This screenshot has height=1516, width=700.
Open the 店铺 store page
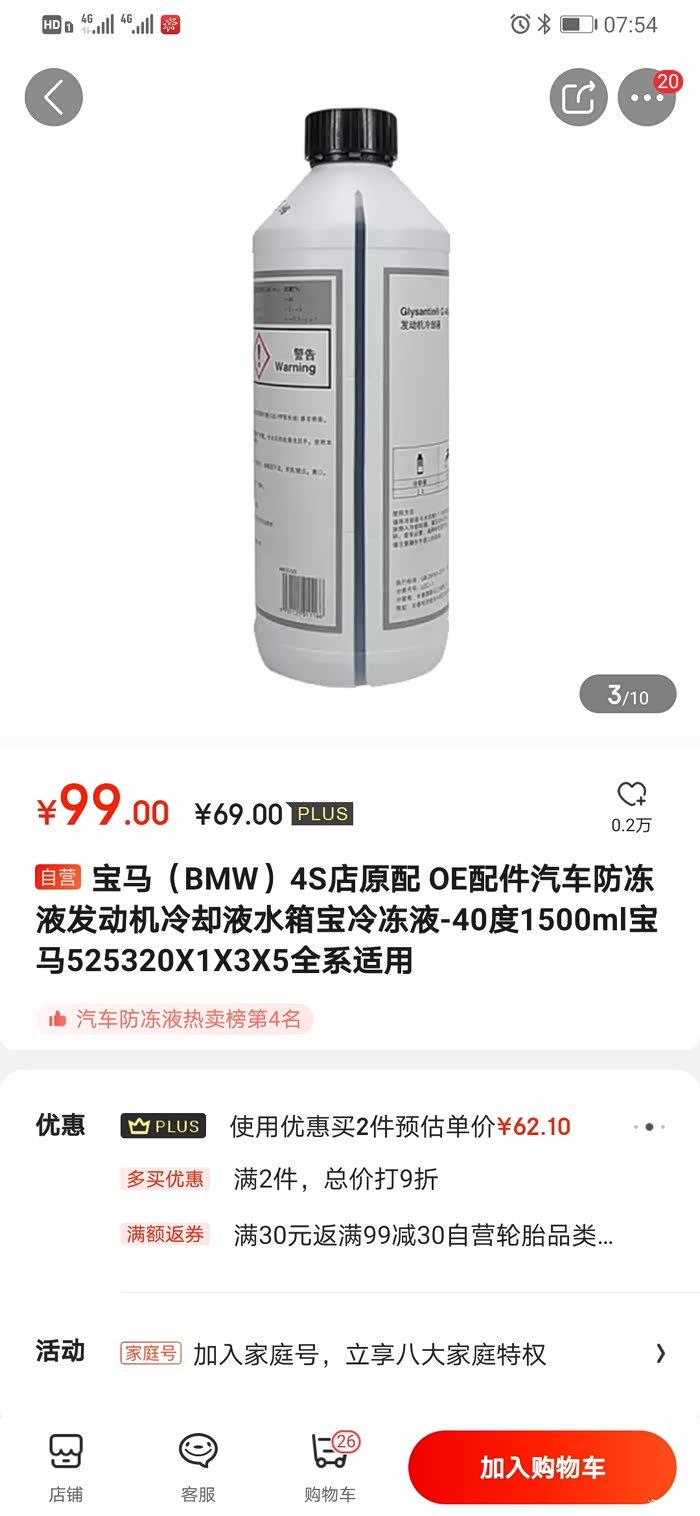[x=66, y=1466]
